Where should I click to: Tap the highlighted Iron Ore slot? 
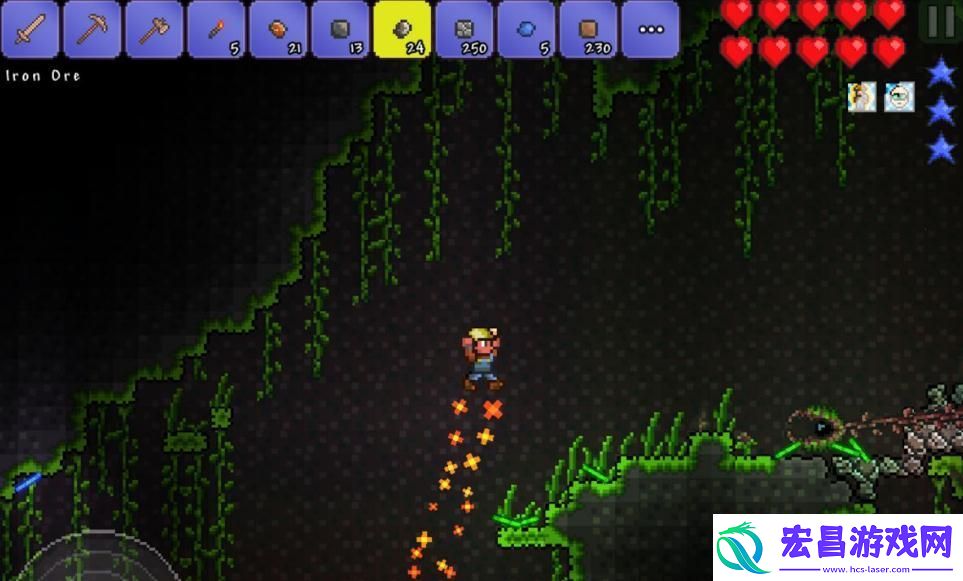(x=402, y=29)
